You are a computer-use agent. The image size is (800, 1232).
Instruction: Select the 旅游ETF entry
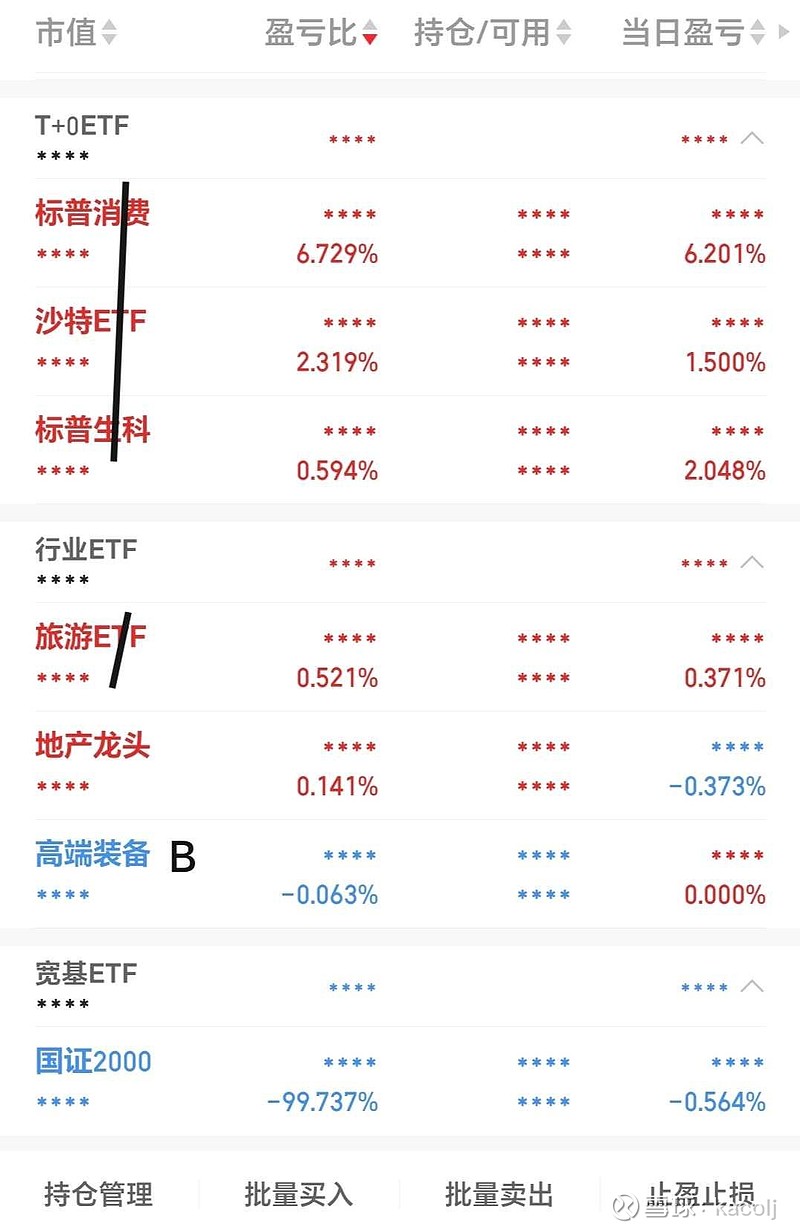(x=90, y=637)
